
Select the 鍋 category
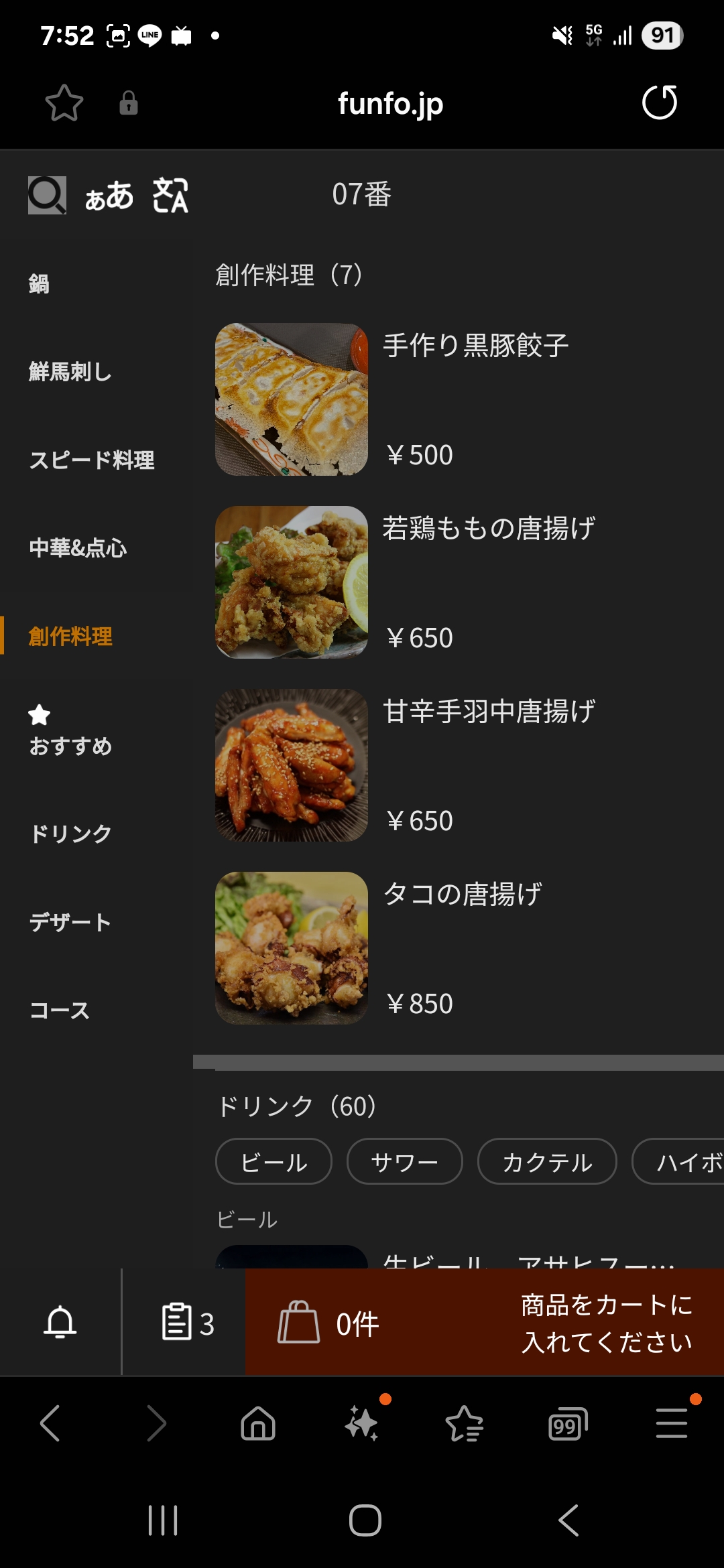pos(39,283)
